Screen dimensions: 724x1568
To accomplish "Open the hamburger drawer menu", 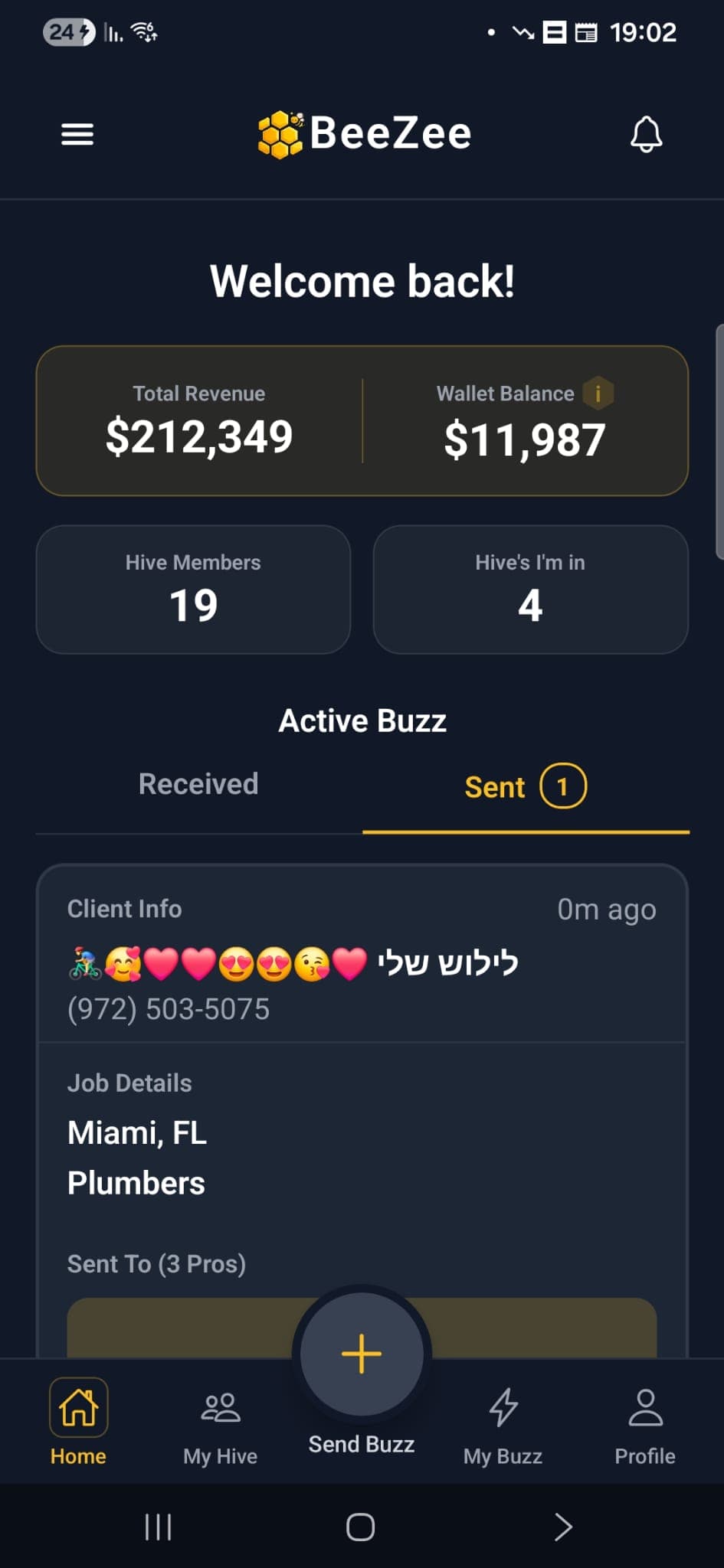I will coord(77,135).
